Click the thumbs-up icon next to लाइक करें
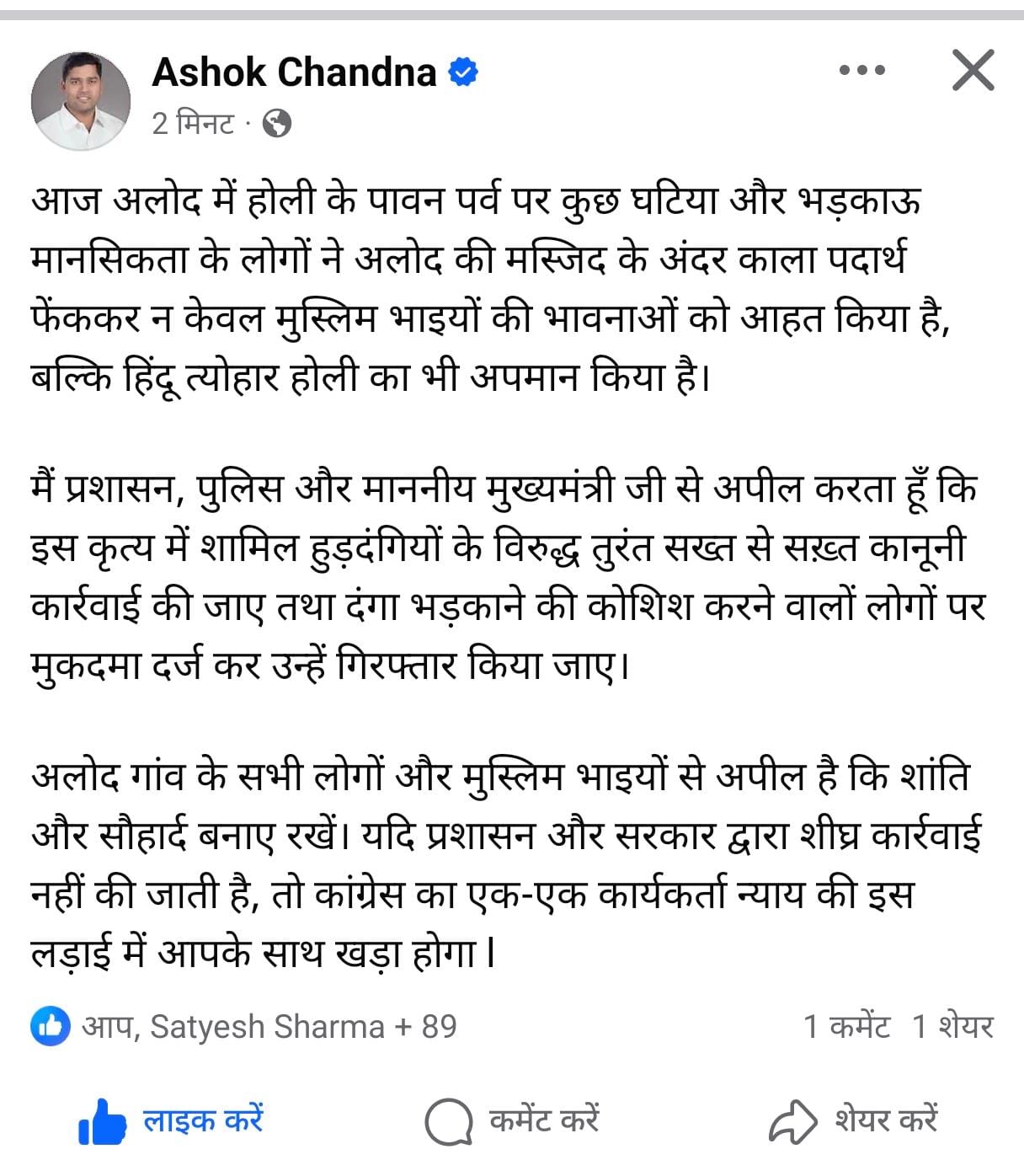Viewport: 1024px width, 1176px height. click(x=101, y=1121)
